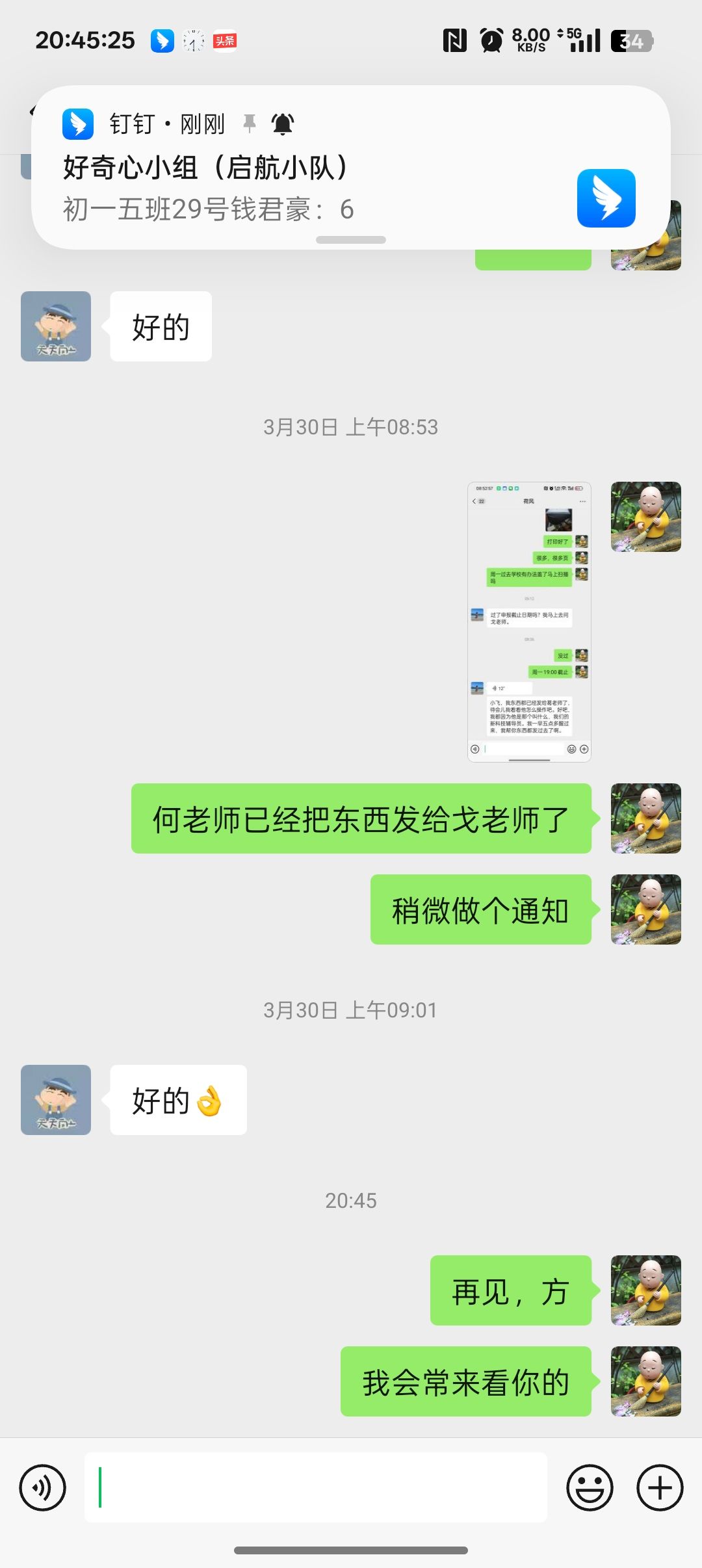
Task: Focus the message text field
Action: (316, 1487)
